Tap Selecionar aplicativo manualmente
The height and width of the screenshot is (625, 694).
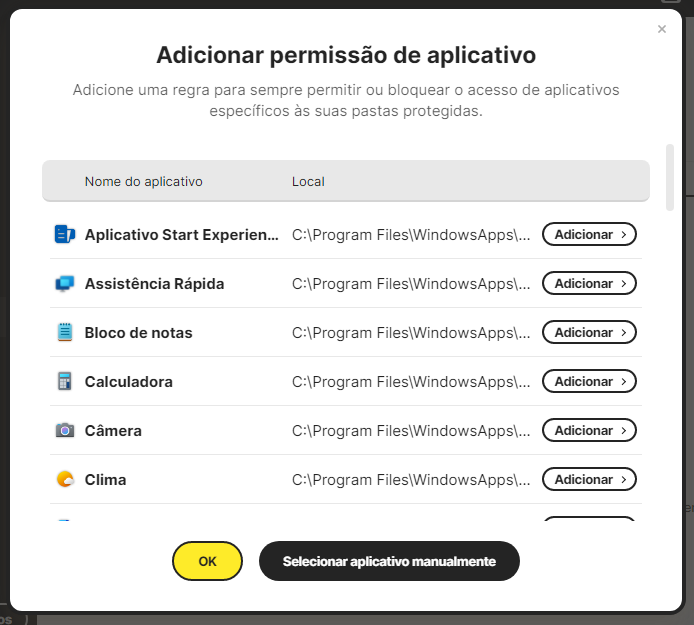click(389, 561)
